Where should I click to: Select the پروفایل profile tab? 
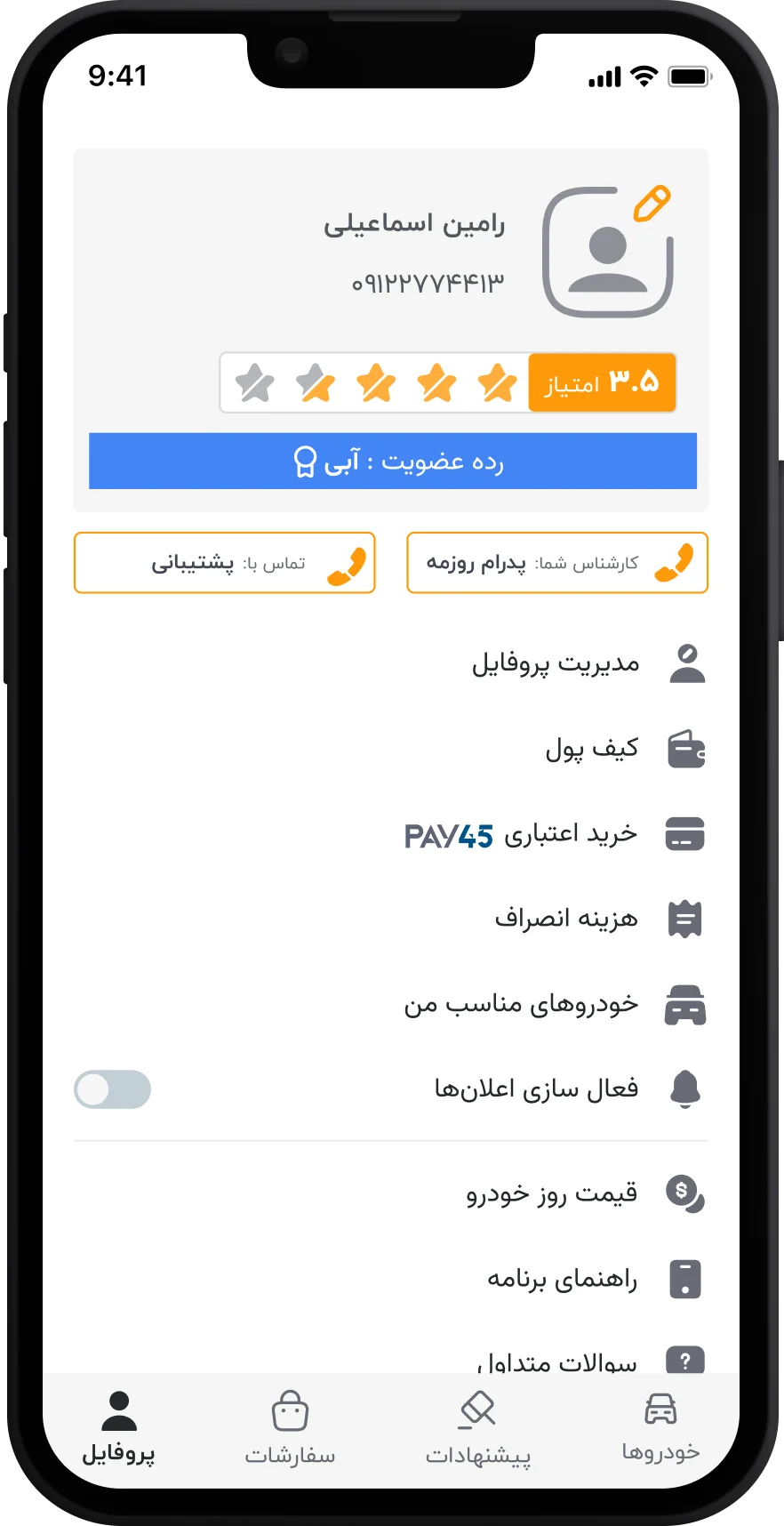[118, 1428]
